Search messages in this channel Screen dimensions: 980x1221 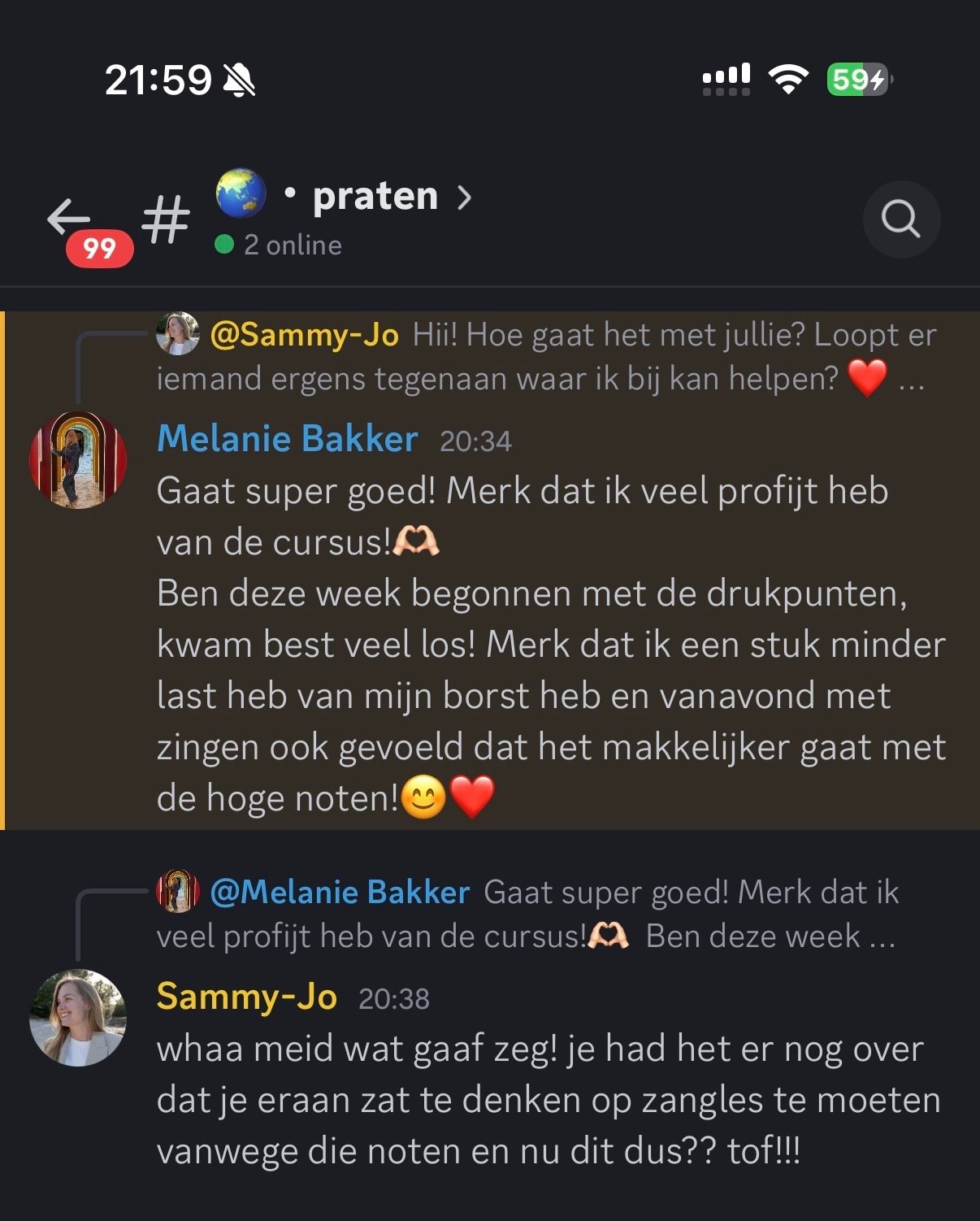pos(900,219)
